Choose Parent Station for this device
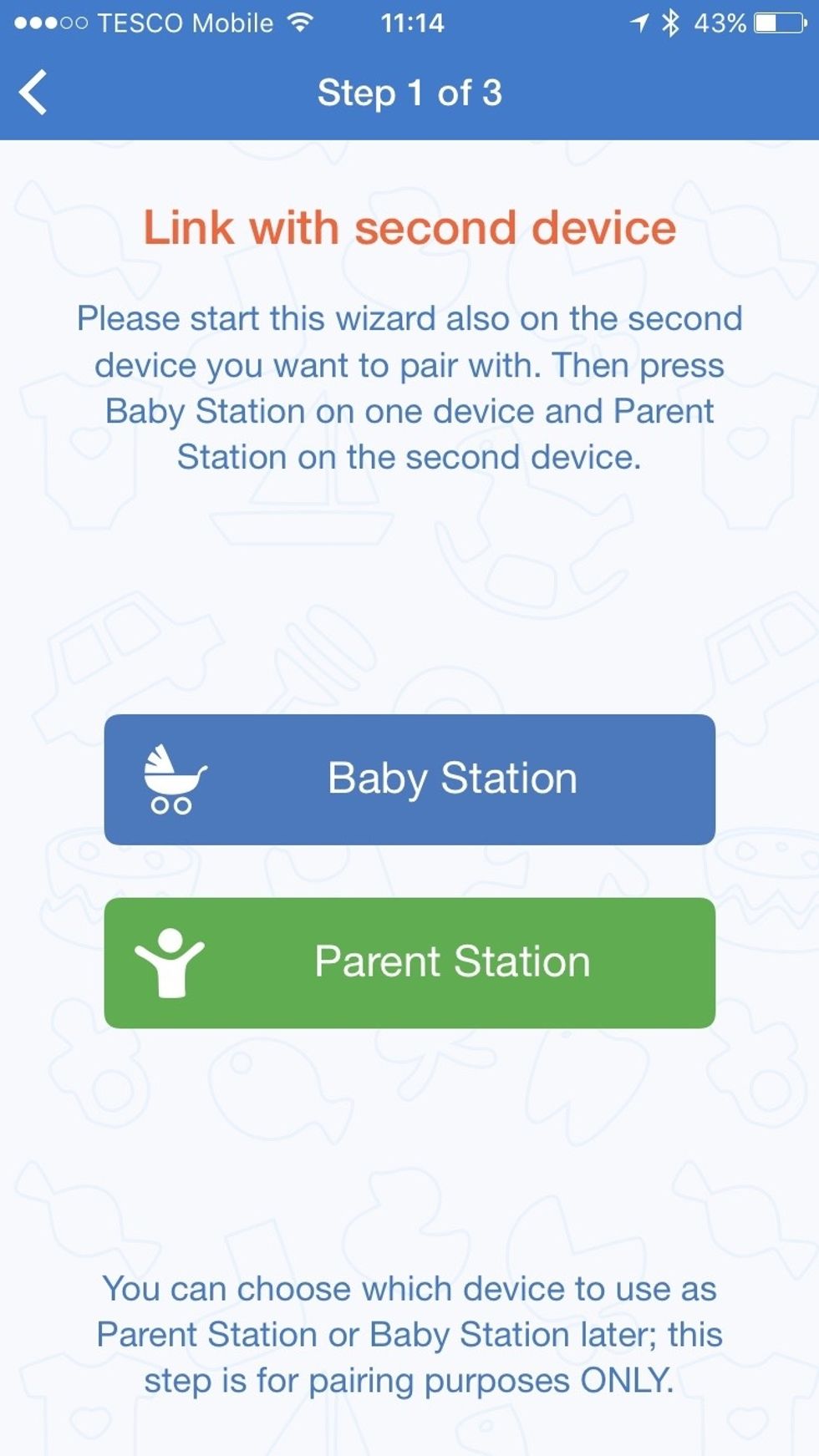The width and height of the screenshot is (819, 1456). click(x=409, y=962)
